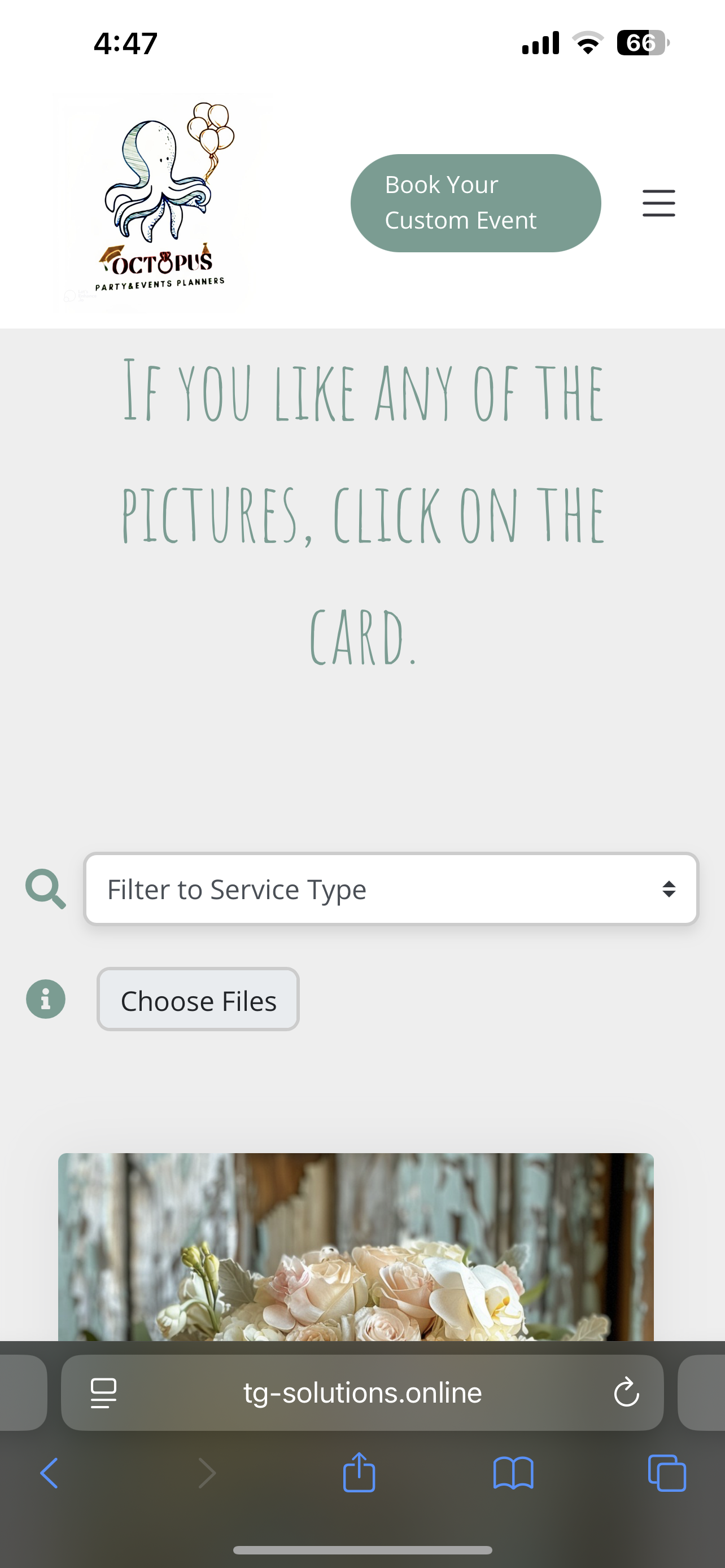Tap the info icon beside Choose Files
Viewport: 725px width, 1568px height.
tap(46, 1000)
